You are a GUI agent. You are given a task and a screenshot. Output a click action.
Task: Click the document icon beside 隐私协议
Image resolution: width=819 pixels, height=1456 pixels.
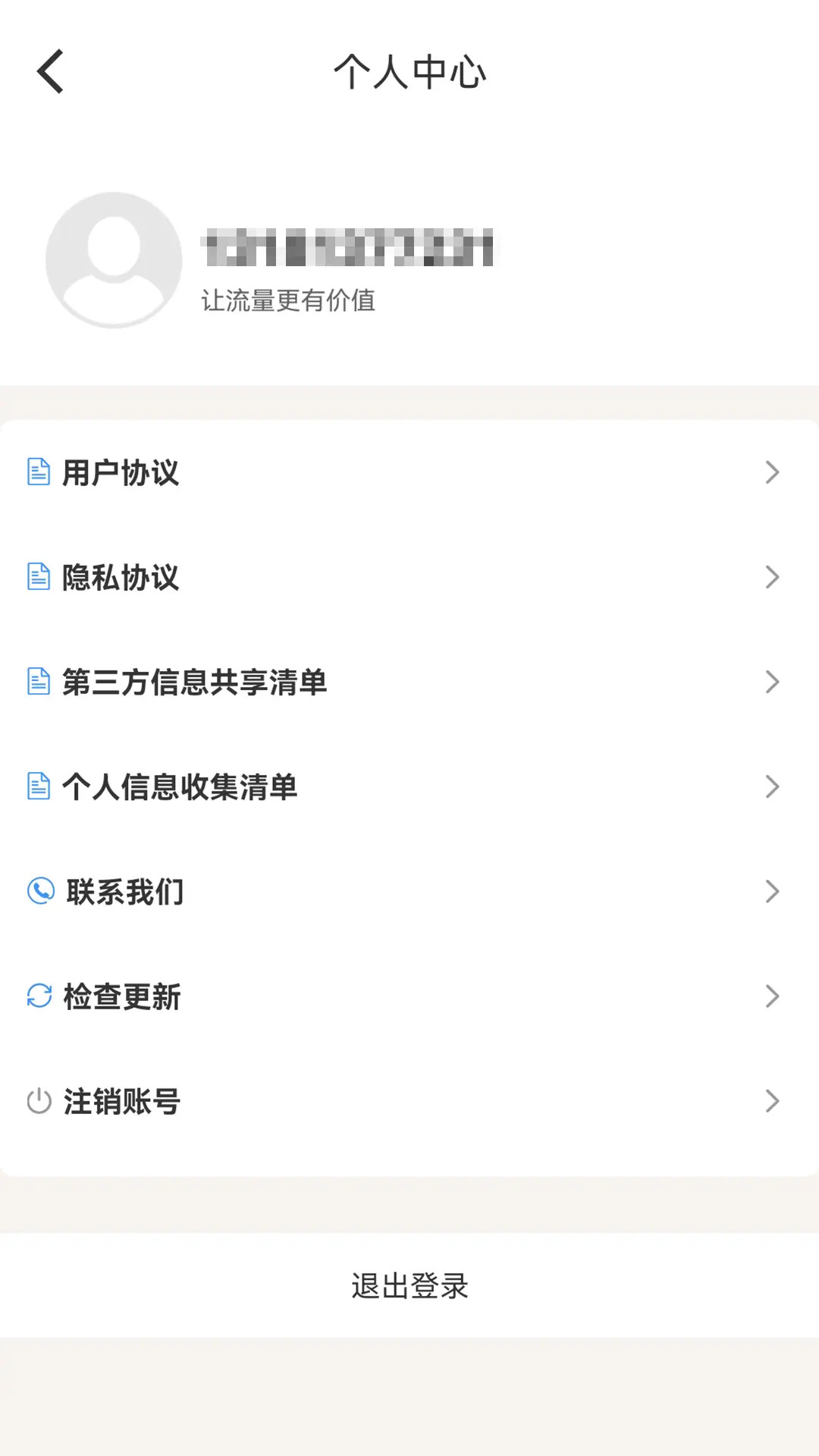point(38,576)
